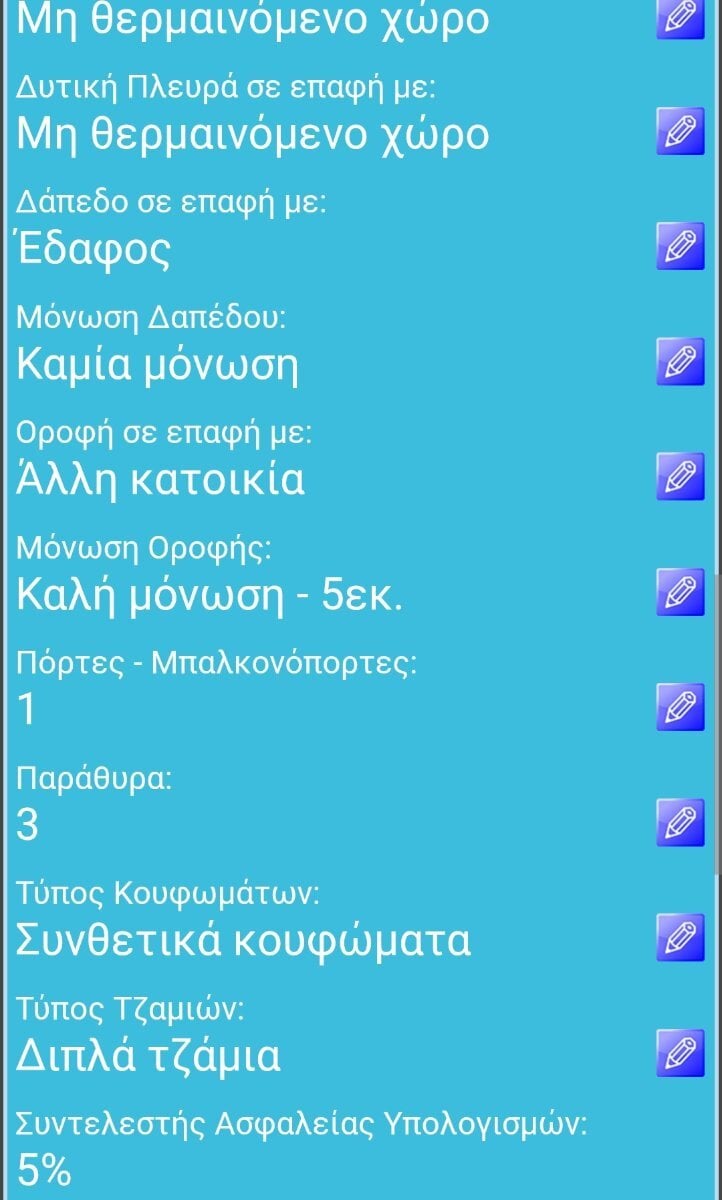Viewport: 722px width, 1200px height.
Task: Edit Δάπεδο σε επαφή με value
Action: [680, 246]
